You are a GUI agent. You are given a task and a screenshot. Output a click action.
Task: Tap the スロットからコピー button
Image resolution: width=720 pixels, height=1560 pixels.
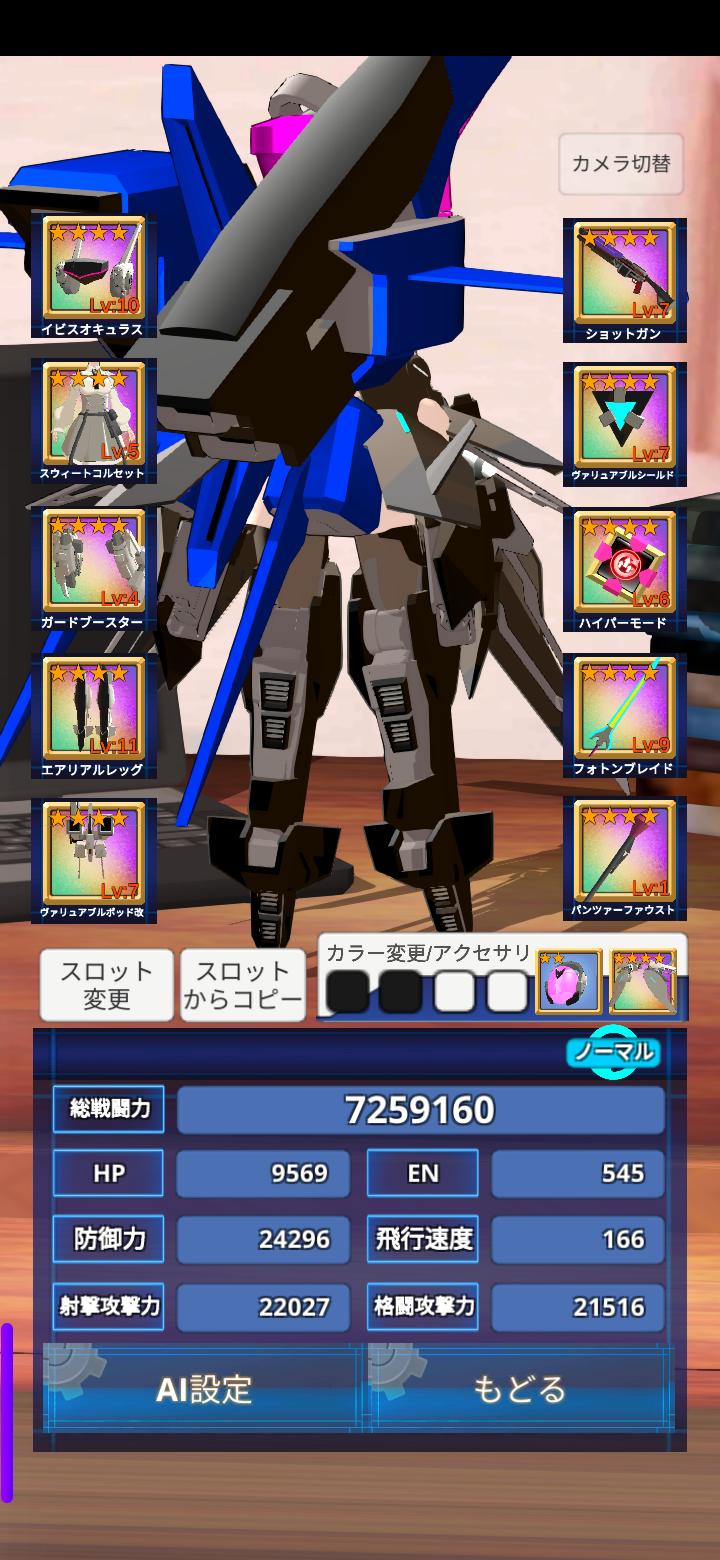coord(243,985)
